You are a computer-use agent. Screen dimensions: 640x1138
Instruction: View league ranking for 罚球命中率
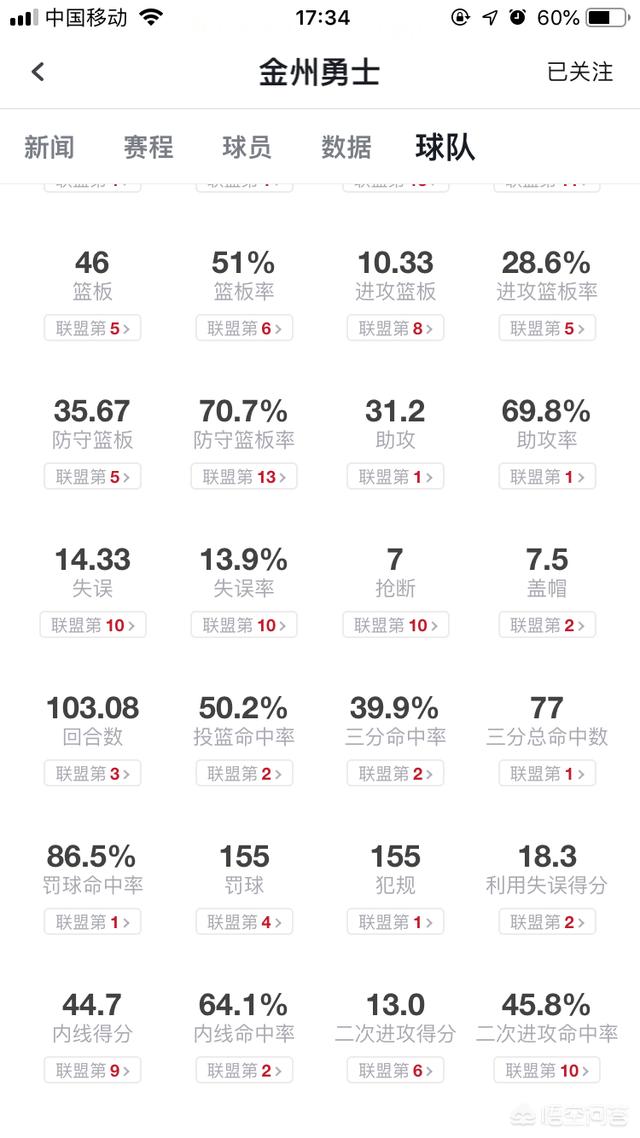point(92,922)
